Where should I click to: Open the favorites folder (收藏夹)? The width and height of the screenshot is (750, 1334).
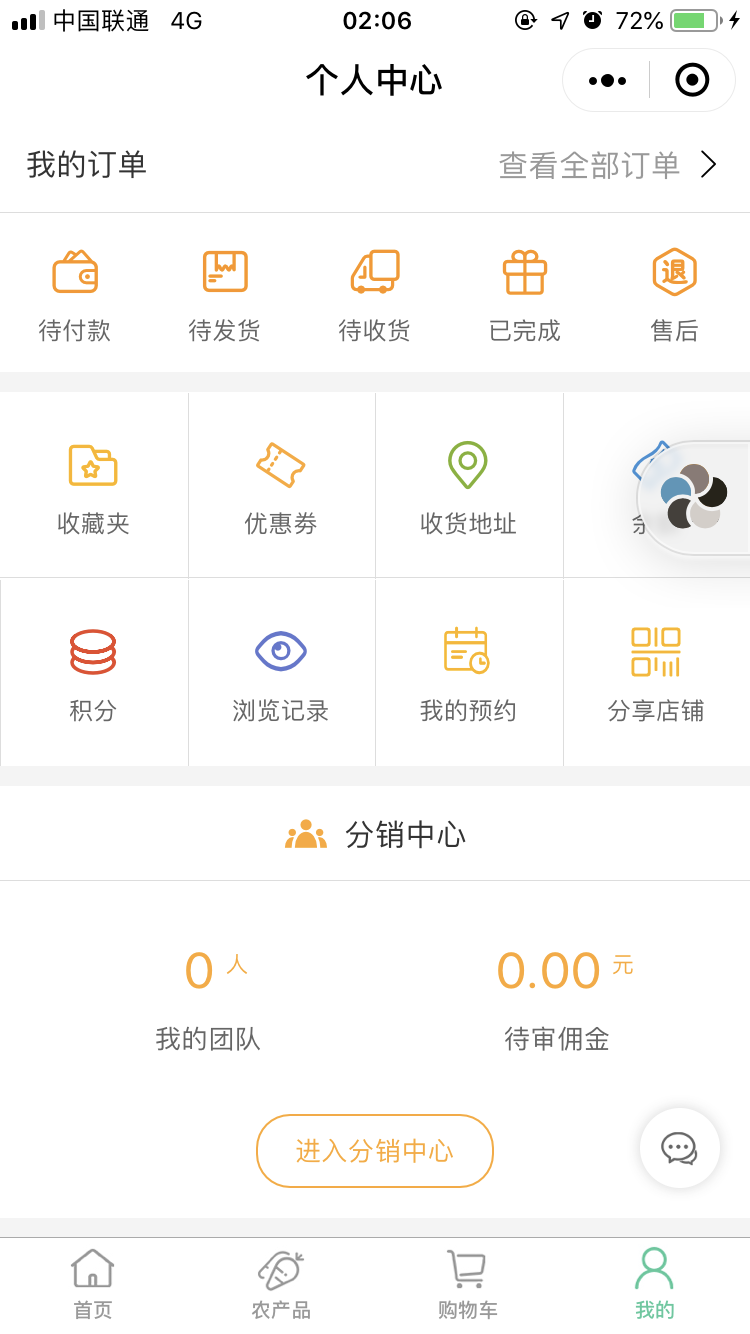coord(94,485)
